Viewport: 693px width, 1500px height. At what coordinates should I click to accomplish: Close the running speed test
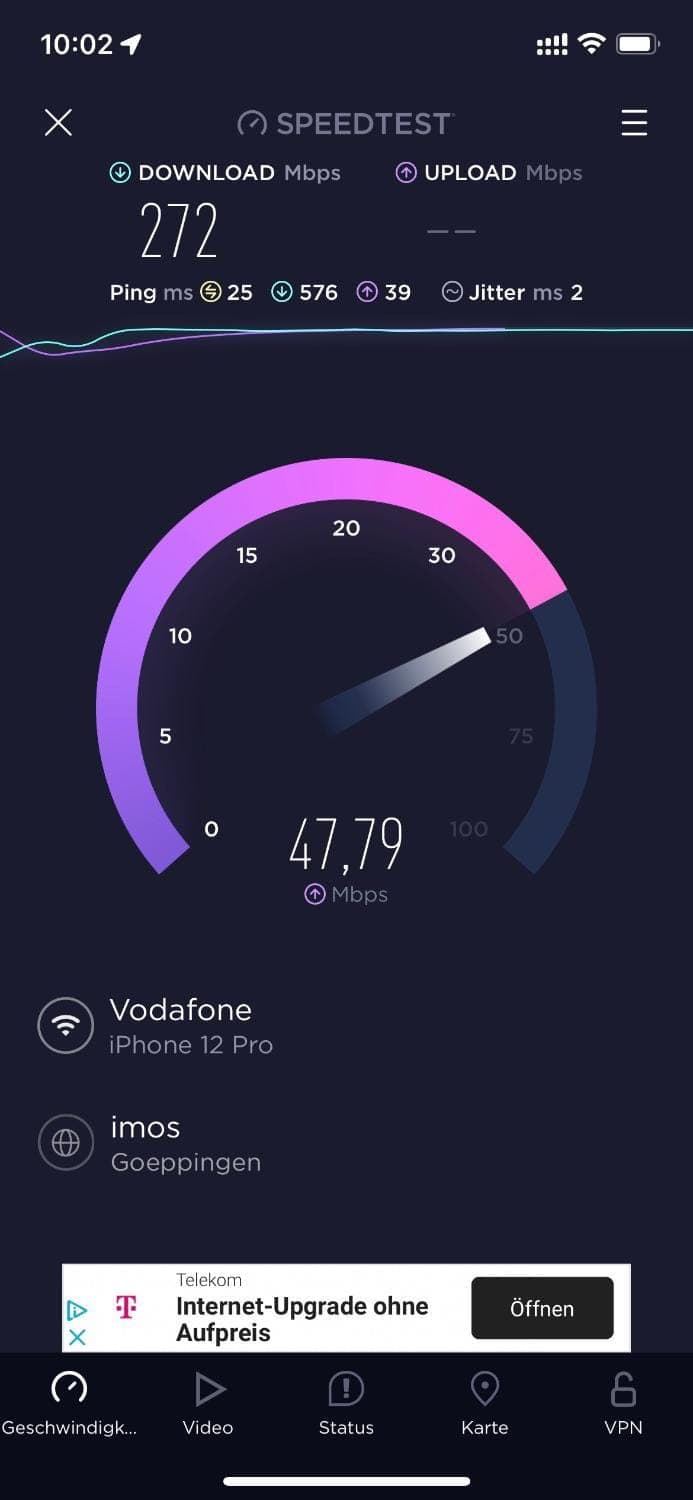point(59,123)
